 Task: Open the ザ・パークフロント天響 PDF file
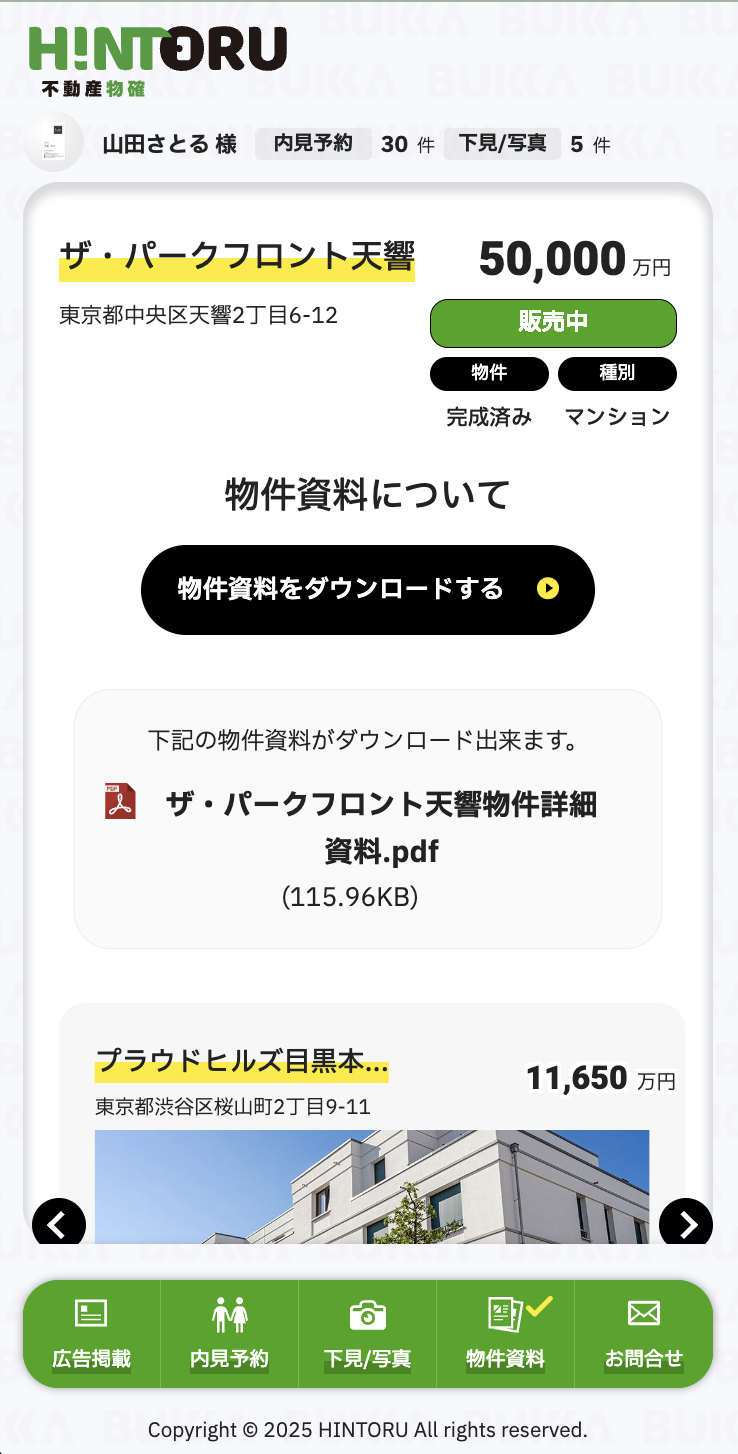coord(380,828)
